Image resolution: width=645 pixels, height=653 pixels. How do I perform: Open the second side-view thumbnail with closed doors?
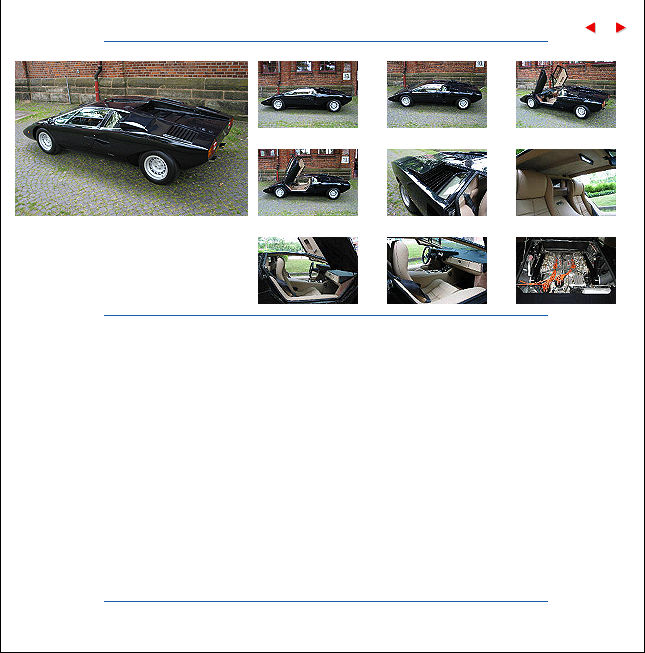[x=437, y=94]
